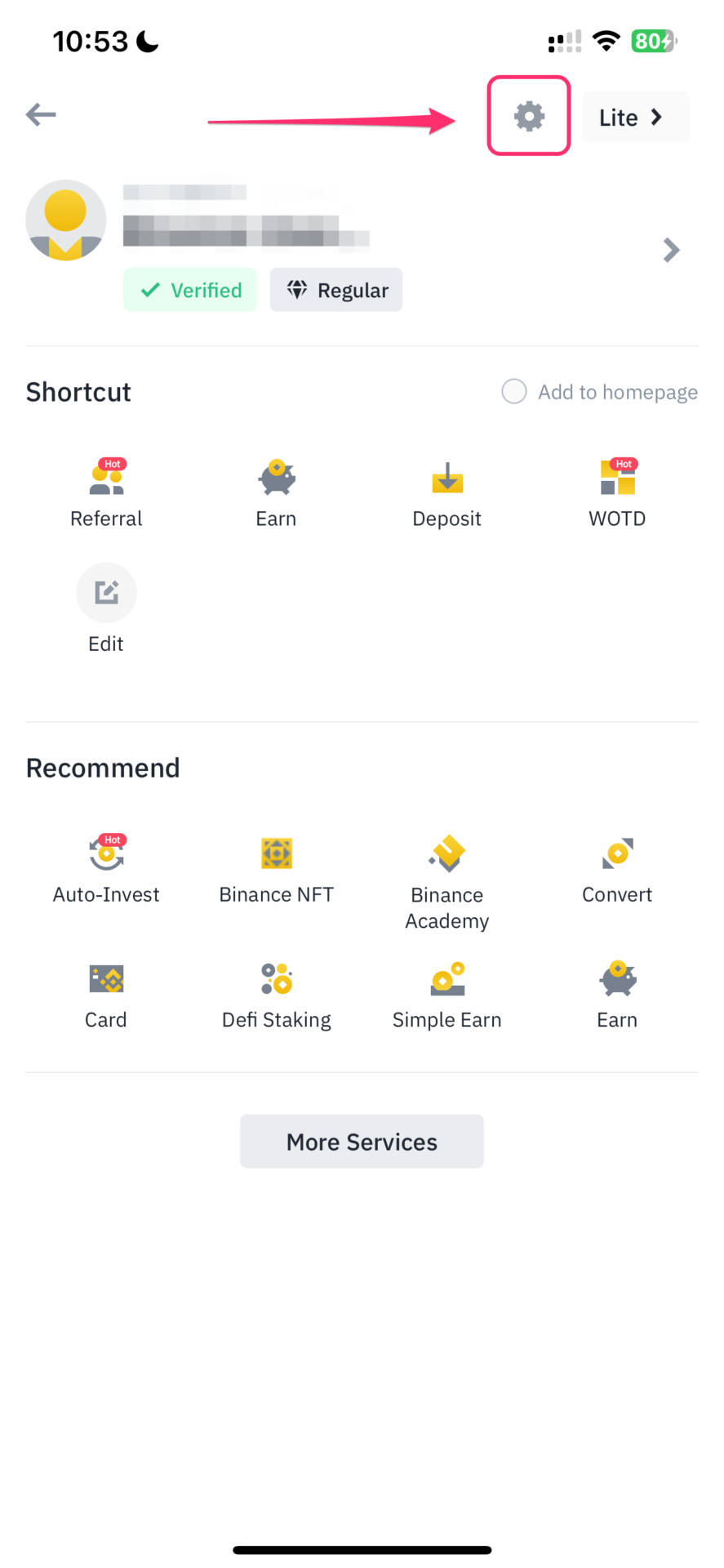Open profile details chevron

pos(671,250)
